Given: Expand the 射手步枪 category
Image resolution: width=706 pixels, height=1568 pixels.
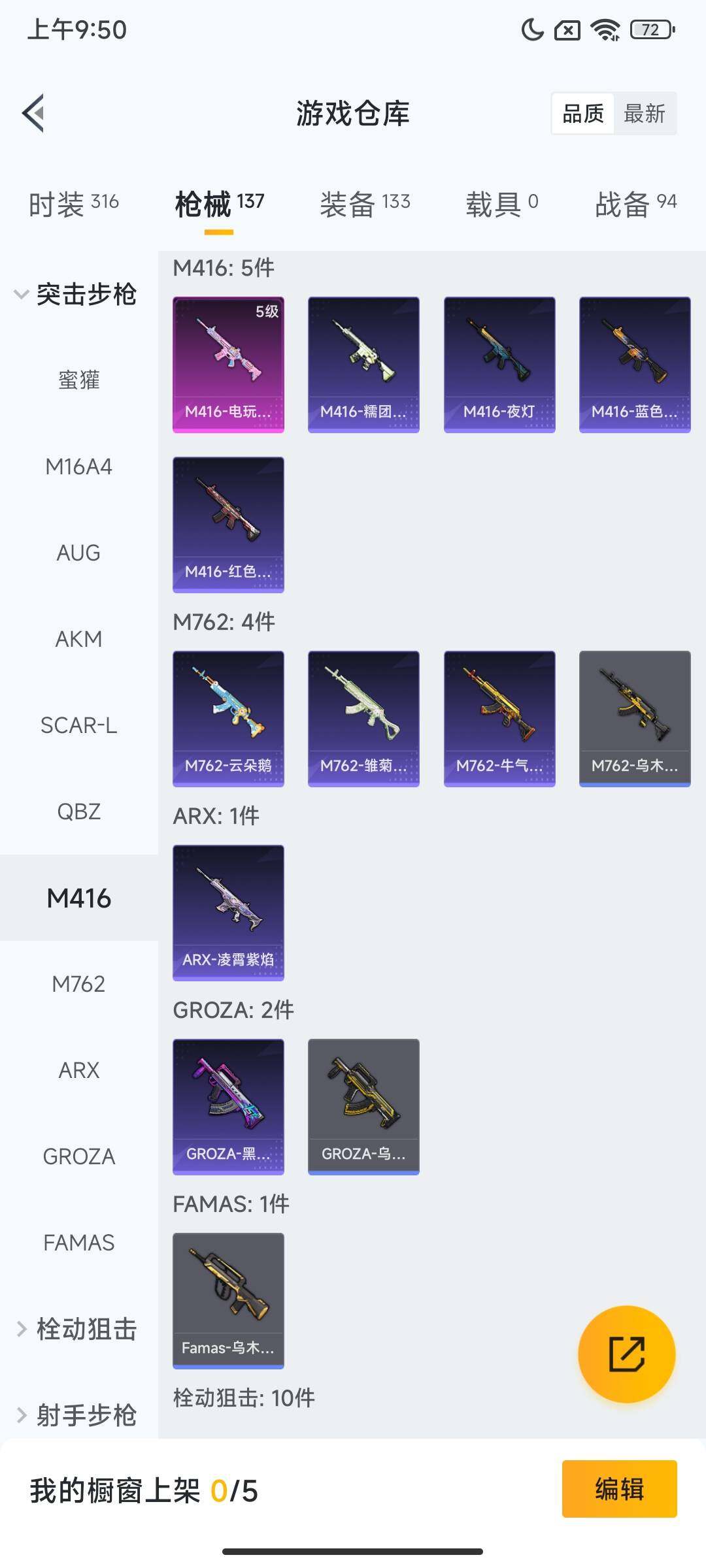Looking at the screenshot, I should pyautogui.click(x=77, y=1415).
